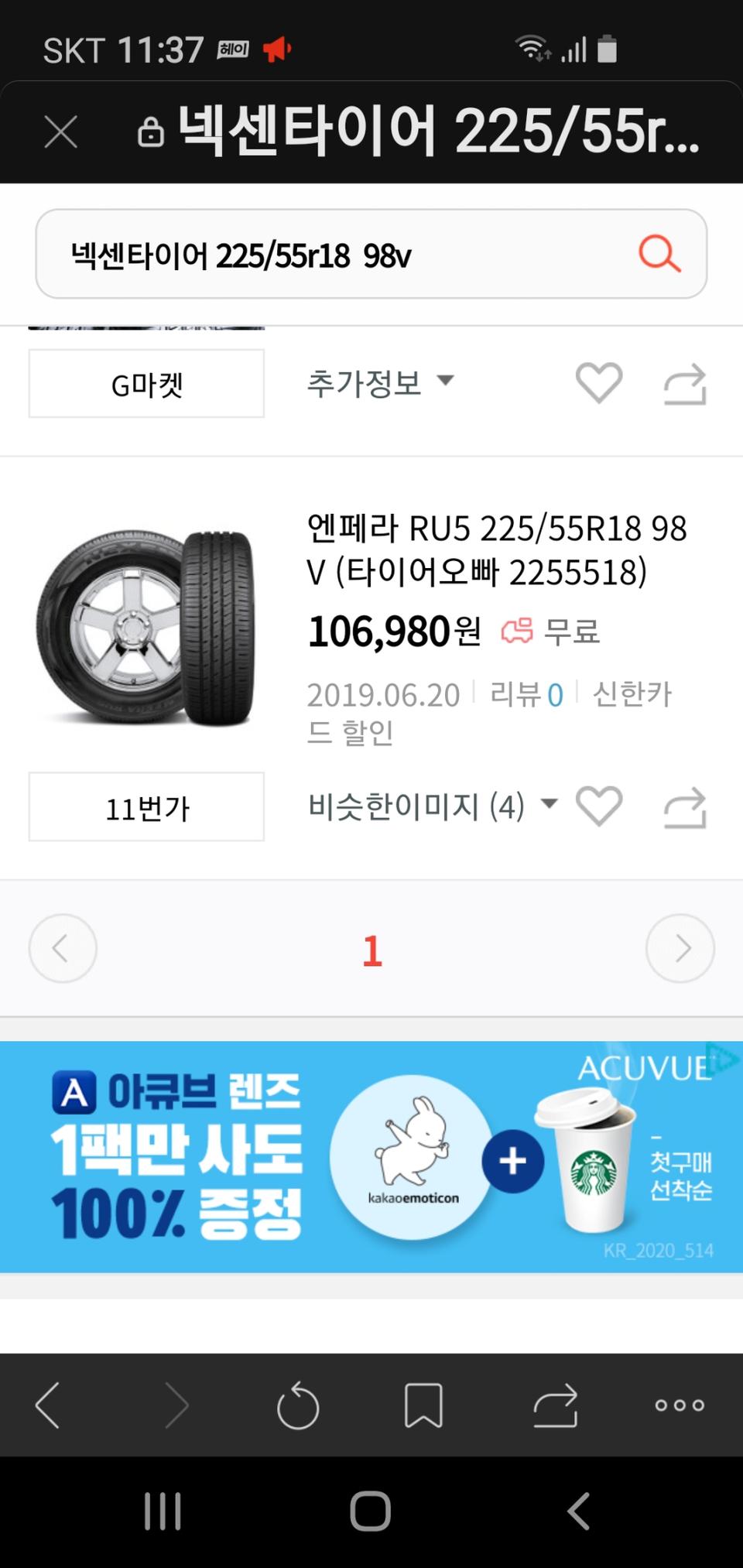Favorite the 엔페라 RU5 tire listing
This screenshot has width=743, height=1568.
[x=597, y=806]
